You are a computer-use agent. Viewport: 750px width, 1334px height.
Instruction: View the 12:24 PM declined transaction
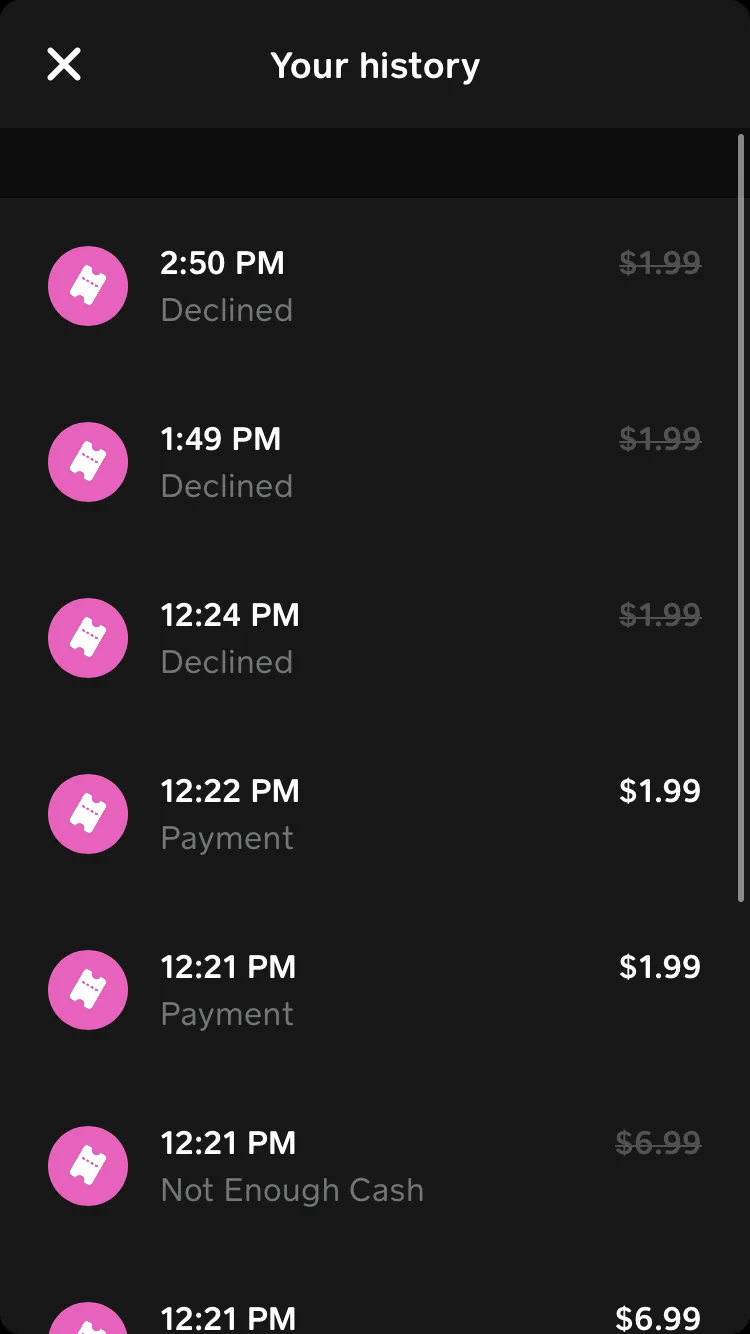375,638
